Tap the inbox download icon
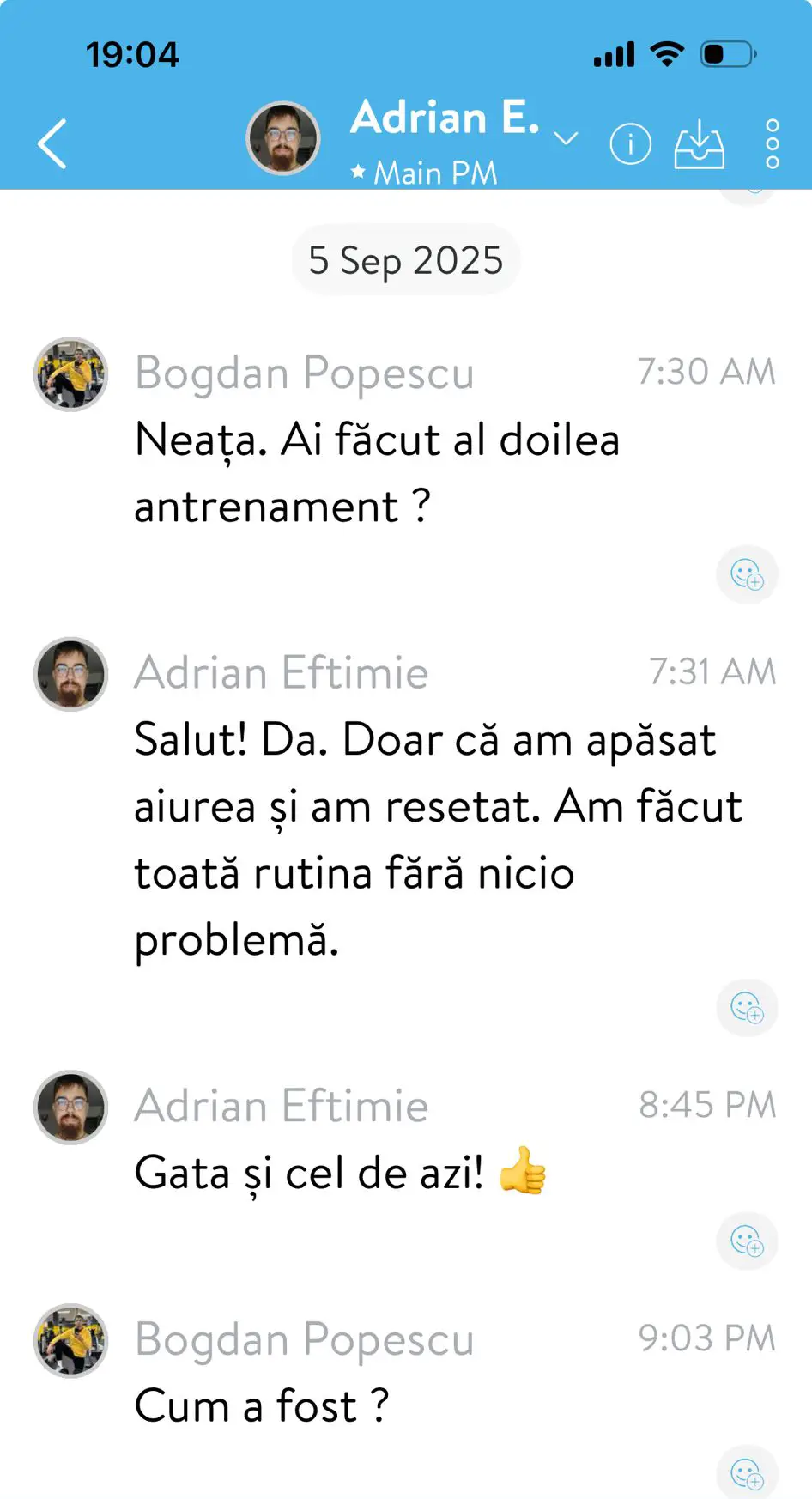The width and height of the screenshot is (812, 1499). [699, 143]
